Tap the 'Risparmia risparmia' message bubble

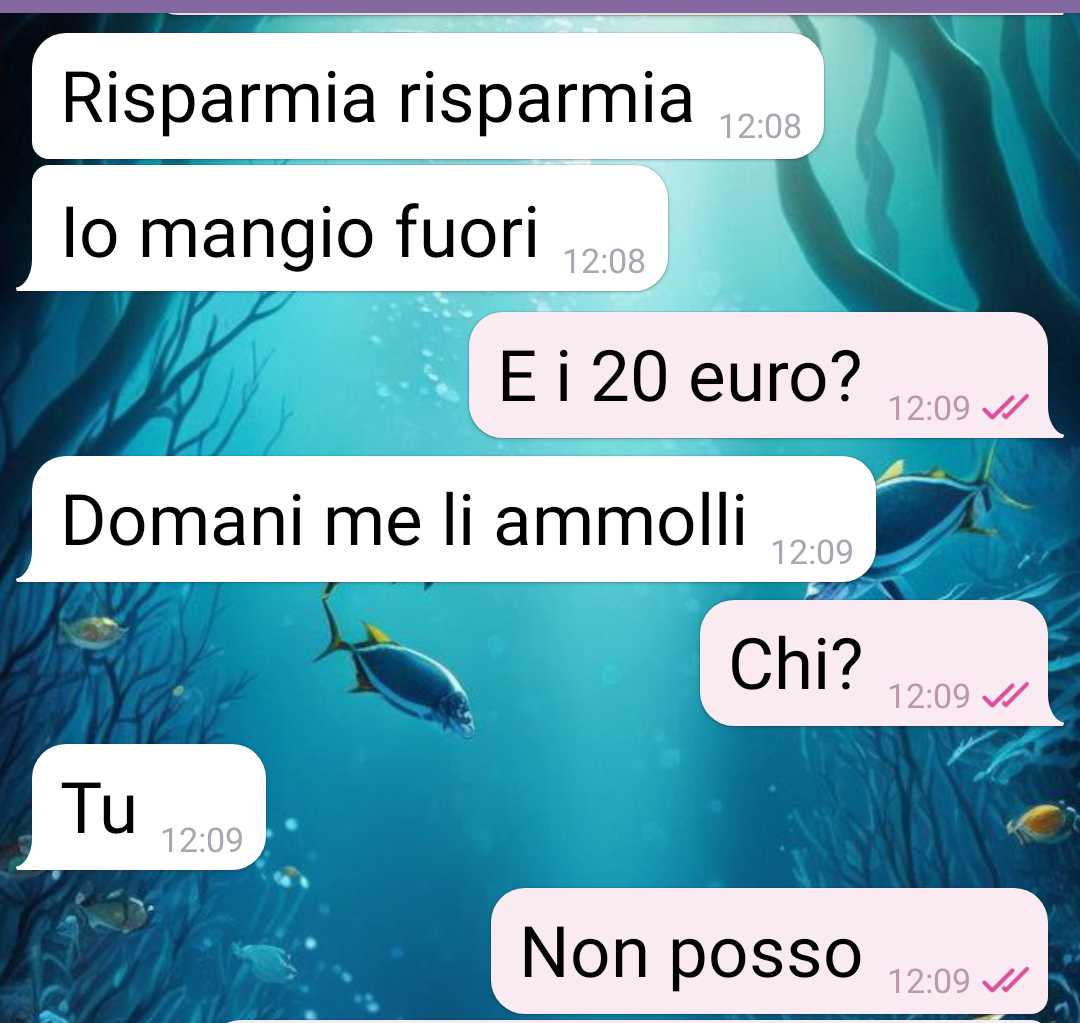[x=426, y=97]
